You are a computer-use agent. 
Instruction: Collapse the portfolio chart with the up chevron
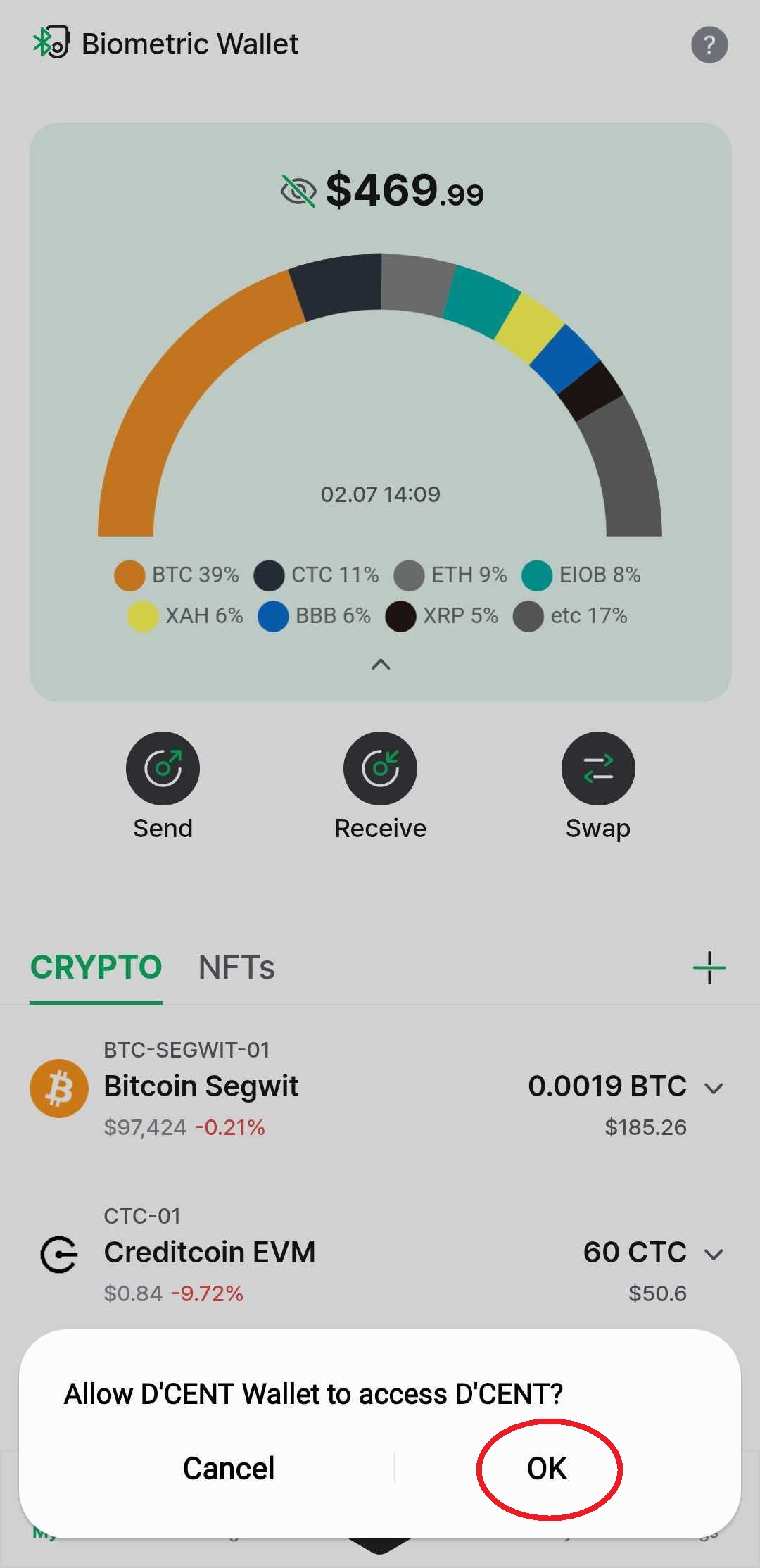coord(381,664)
